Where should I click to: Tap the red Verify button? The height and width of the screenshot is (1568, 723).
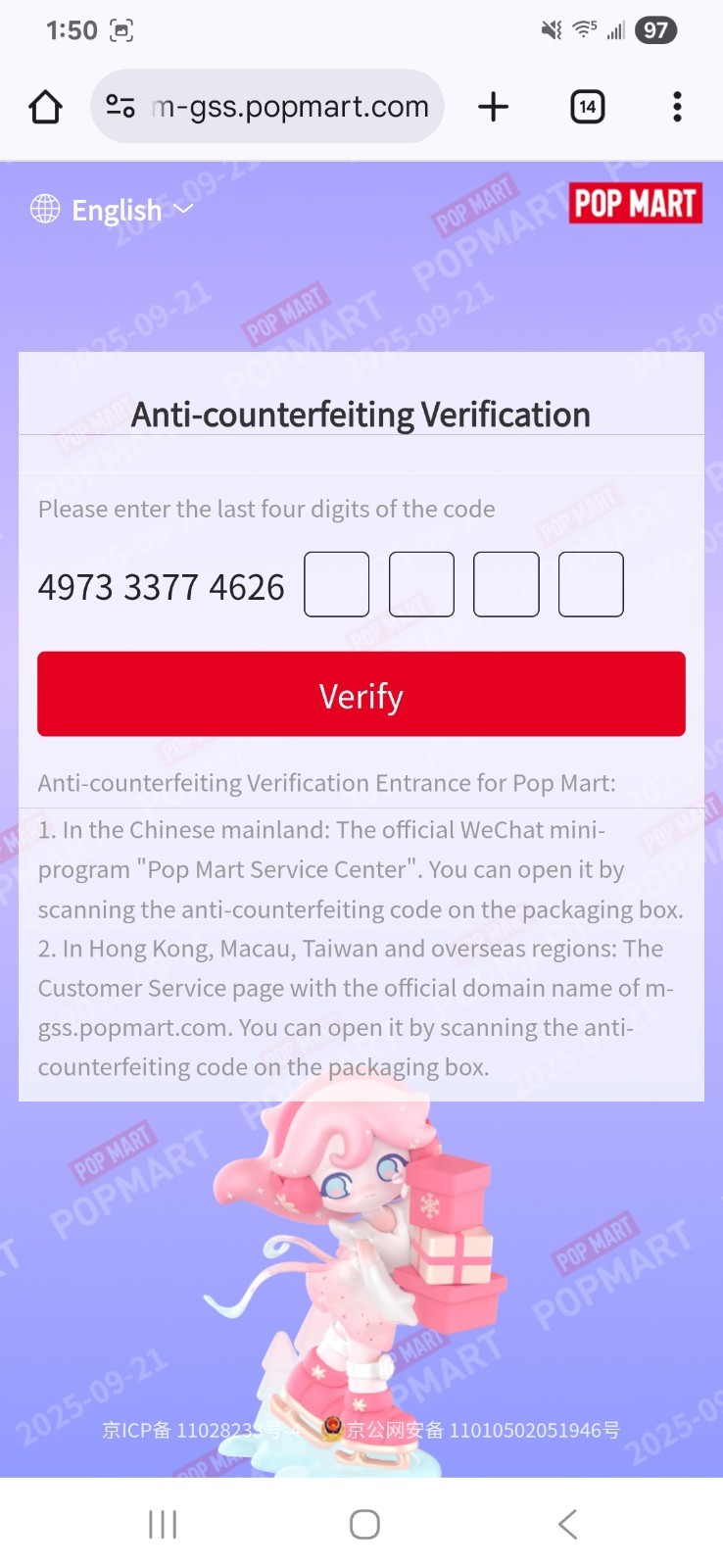click(x=361, y=694)
